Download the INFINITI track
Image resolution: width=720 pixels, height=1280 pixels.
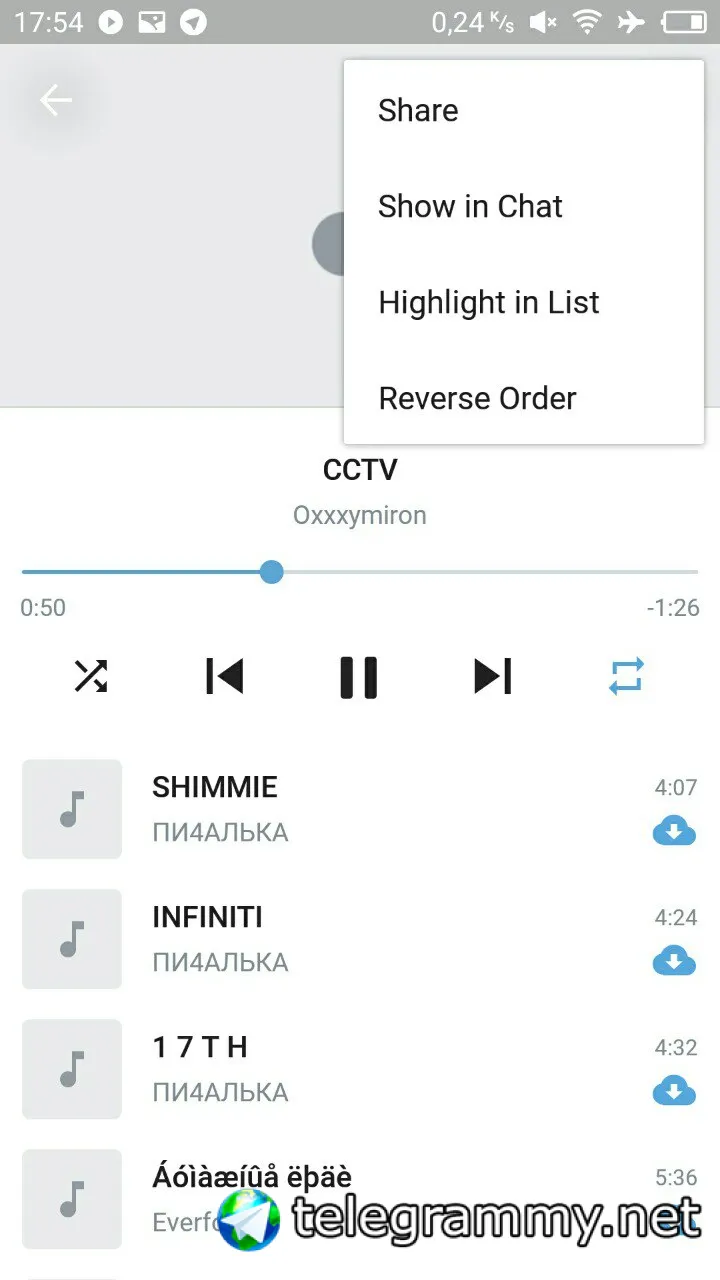click(674, 961)
